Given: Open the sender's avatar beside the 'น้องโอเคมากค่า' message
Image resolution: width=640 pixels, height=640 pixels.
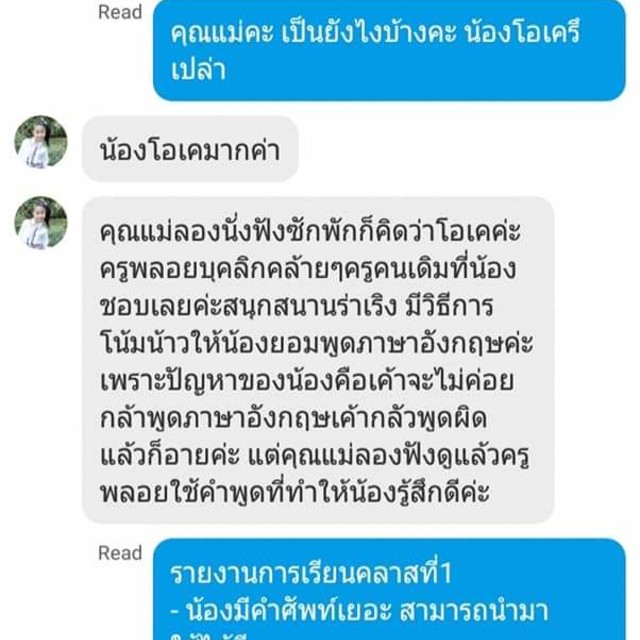Looking at the screenshot, I should point(41,142).
